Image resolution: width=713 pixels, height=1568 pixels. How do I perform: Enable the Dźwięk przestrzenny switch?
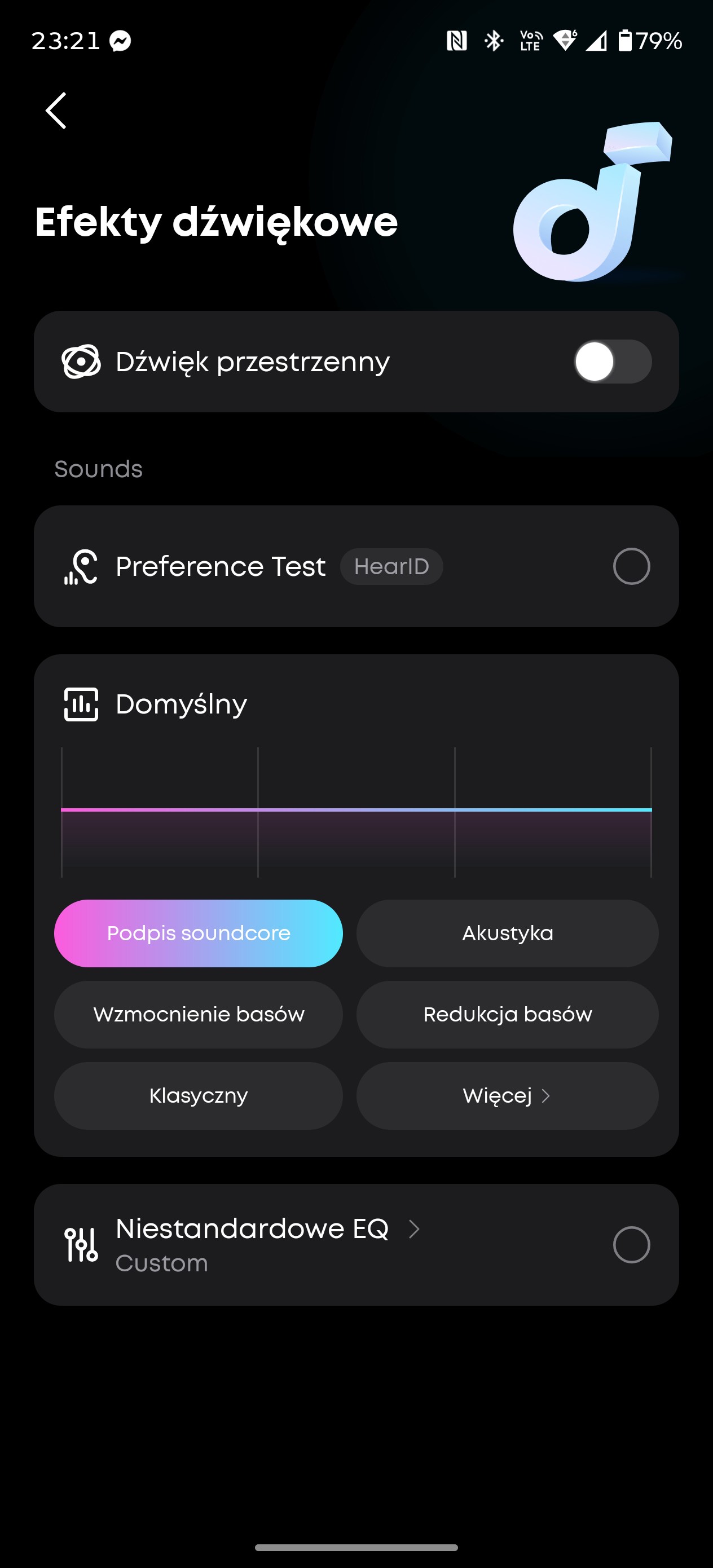point(613,362)
